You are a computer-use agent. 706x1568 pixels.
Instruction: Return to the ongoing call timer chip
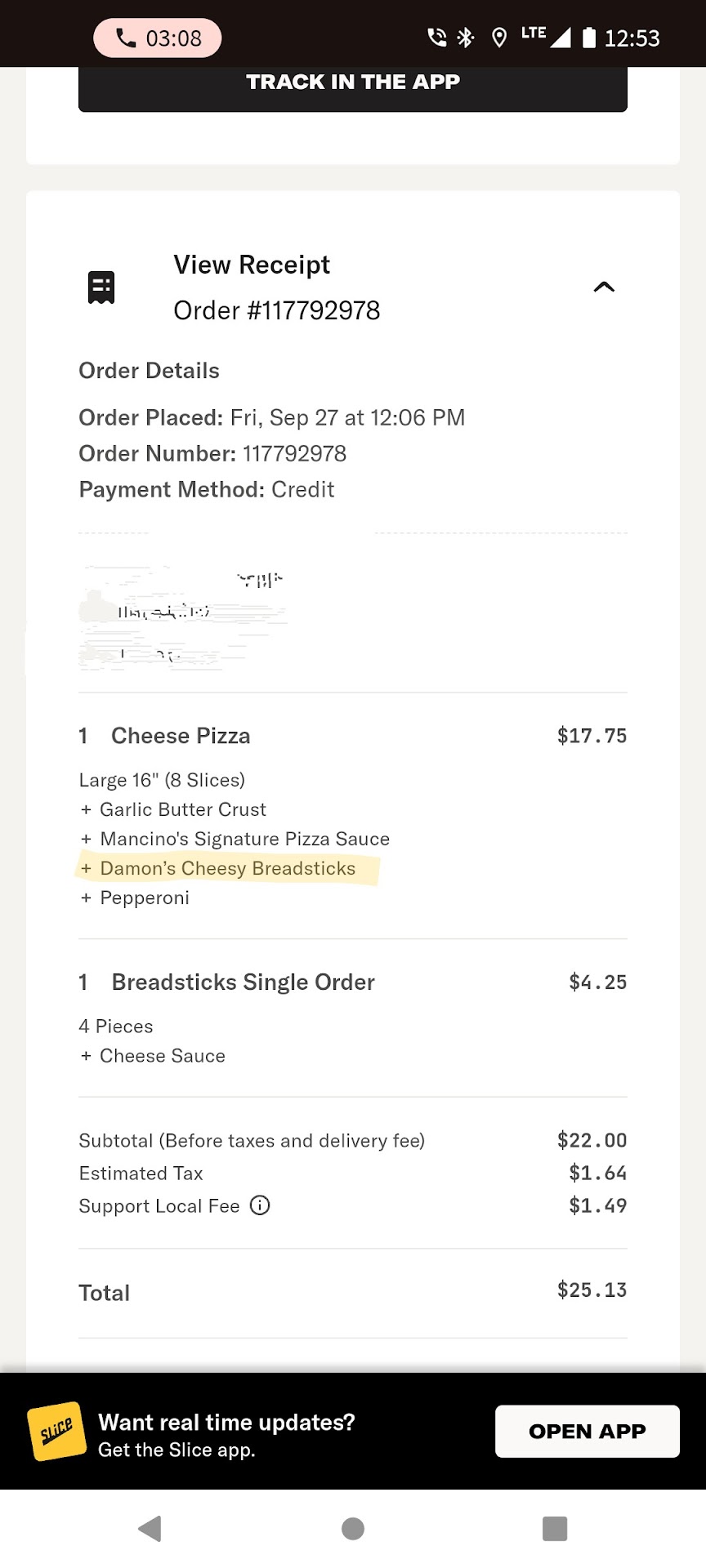pos(158,38)
